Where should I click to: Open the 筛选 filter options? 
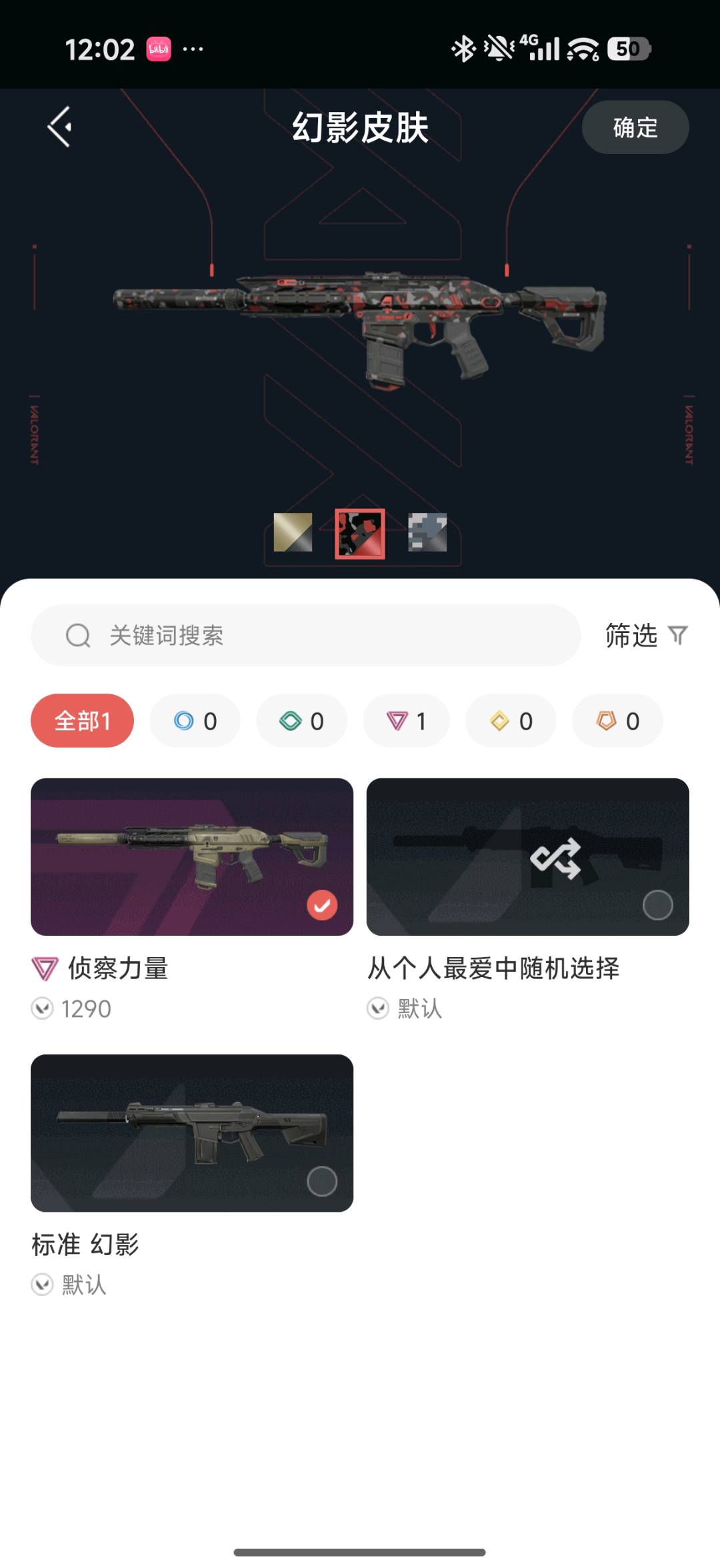click(645, 635)
